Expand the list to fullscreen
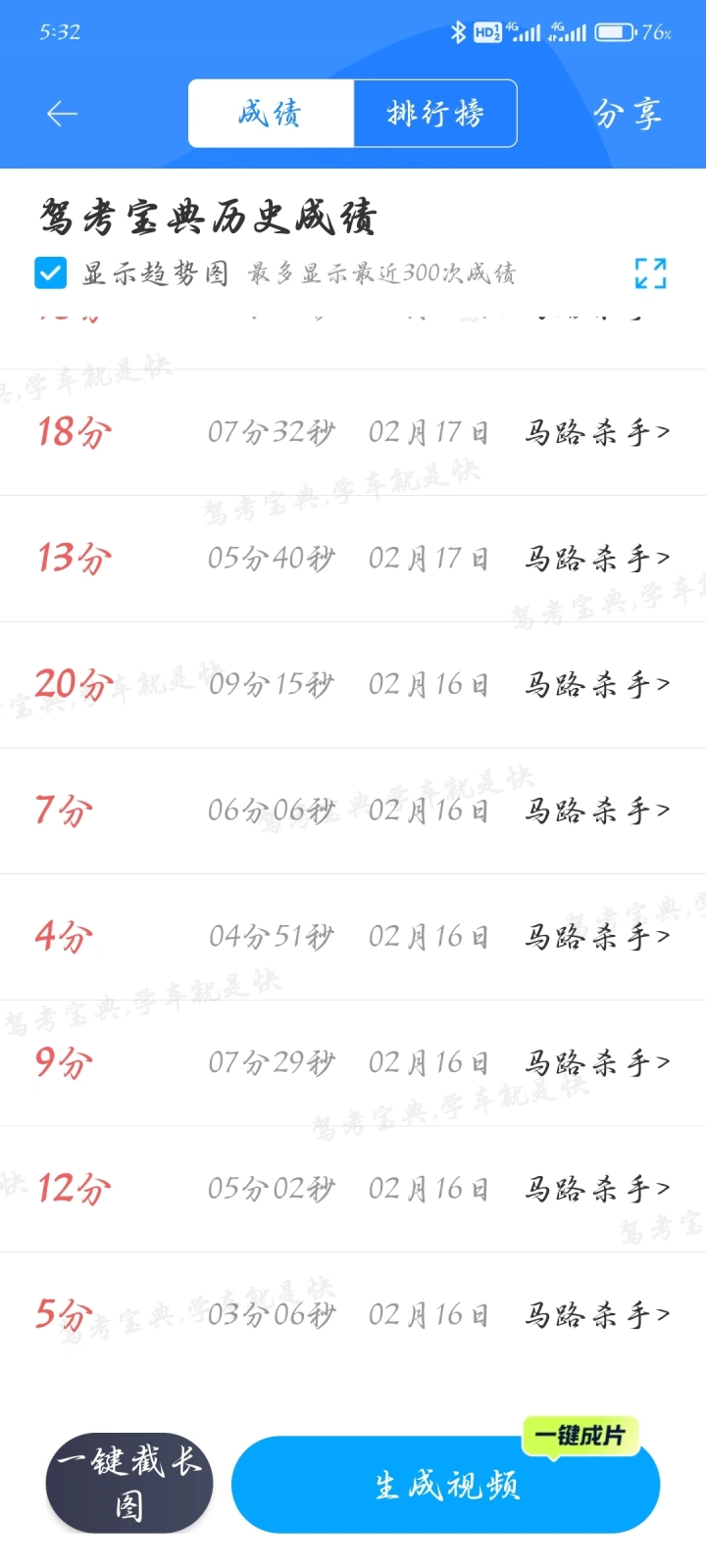 [650, 273]
